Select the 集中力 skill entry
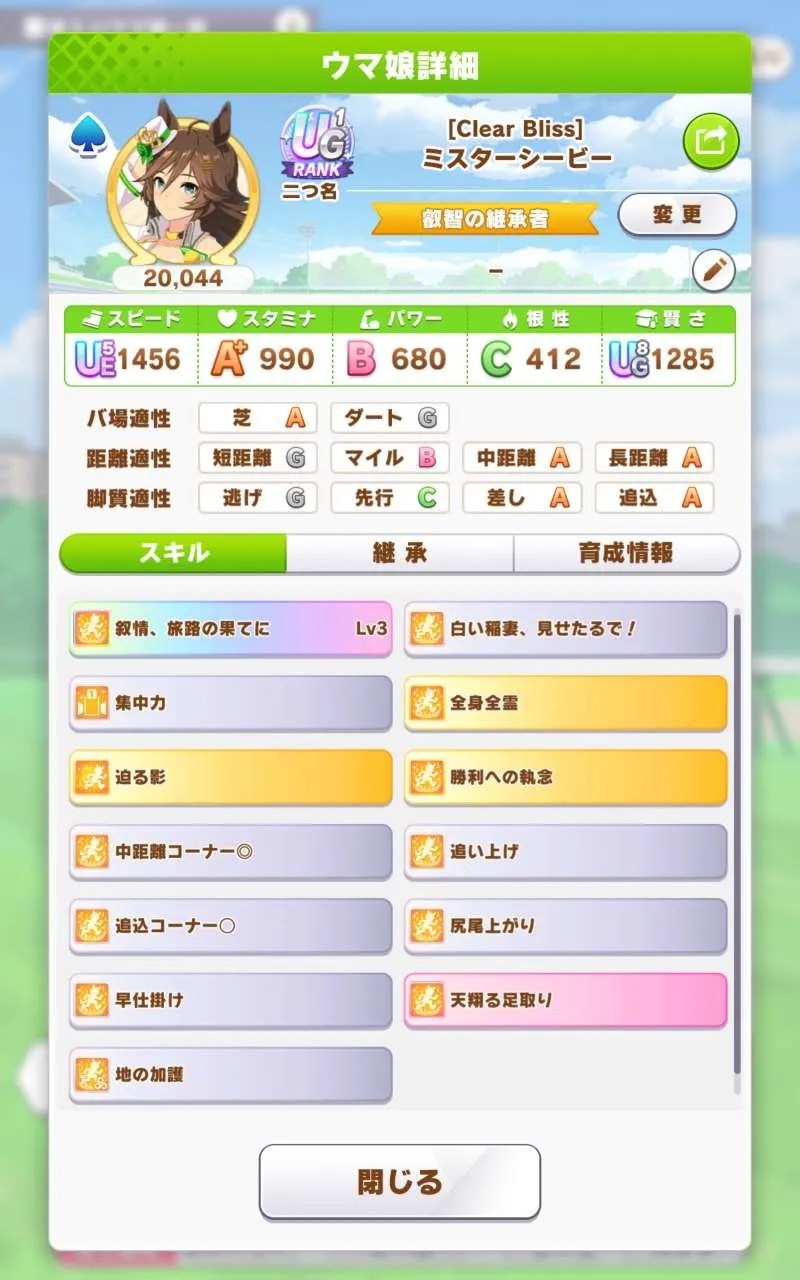This screenshot has height=1280, width=800. [230, 702]
